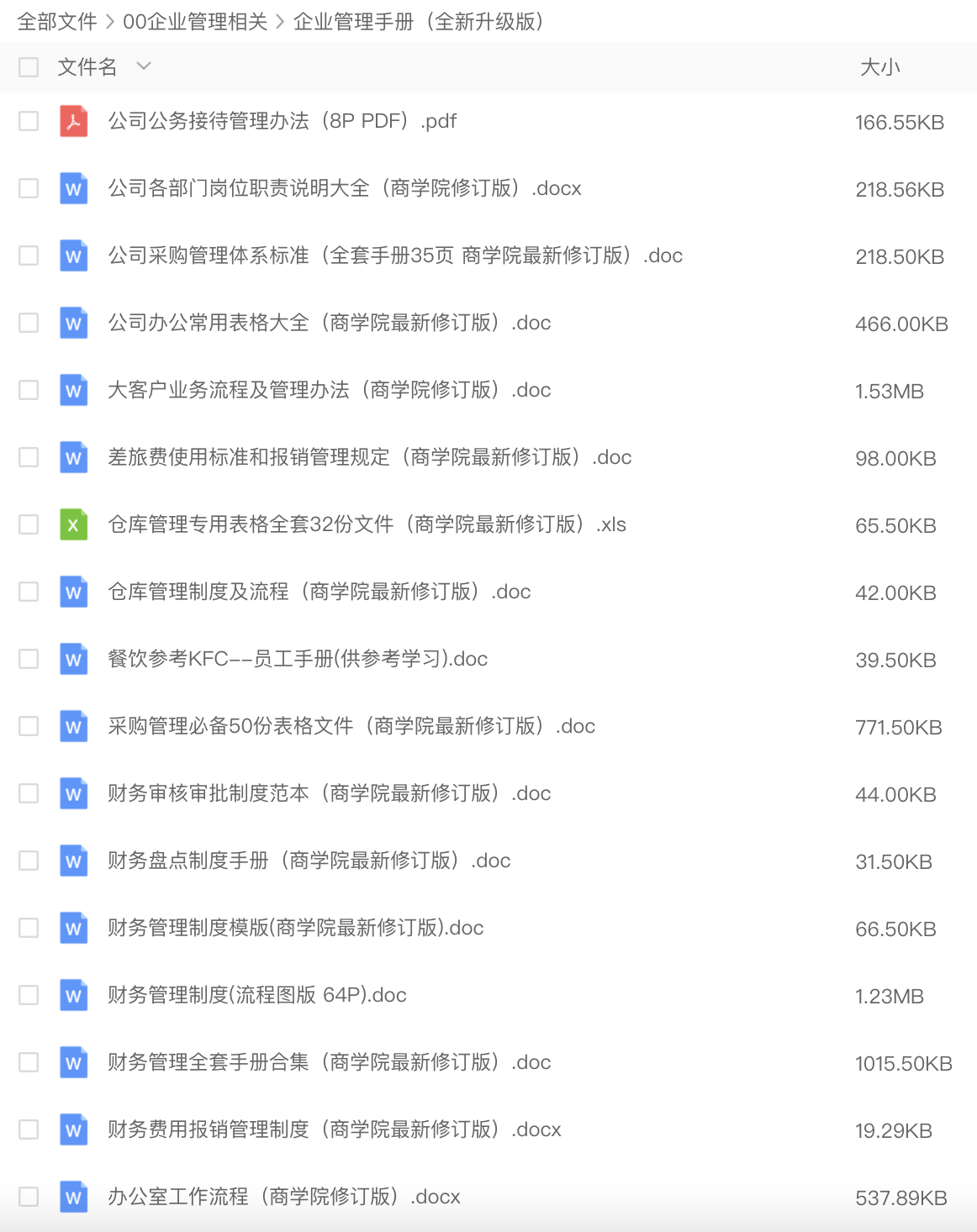Screen dimensions: 977x1232
Task: Click the Word icon for 采购管理必备50份表格文件
Action: [74, 726]
